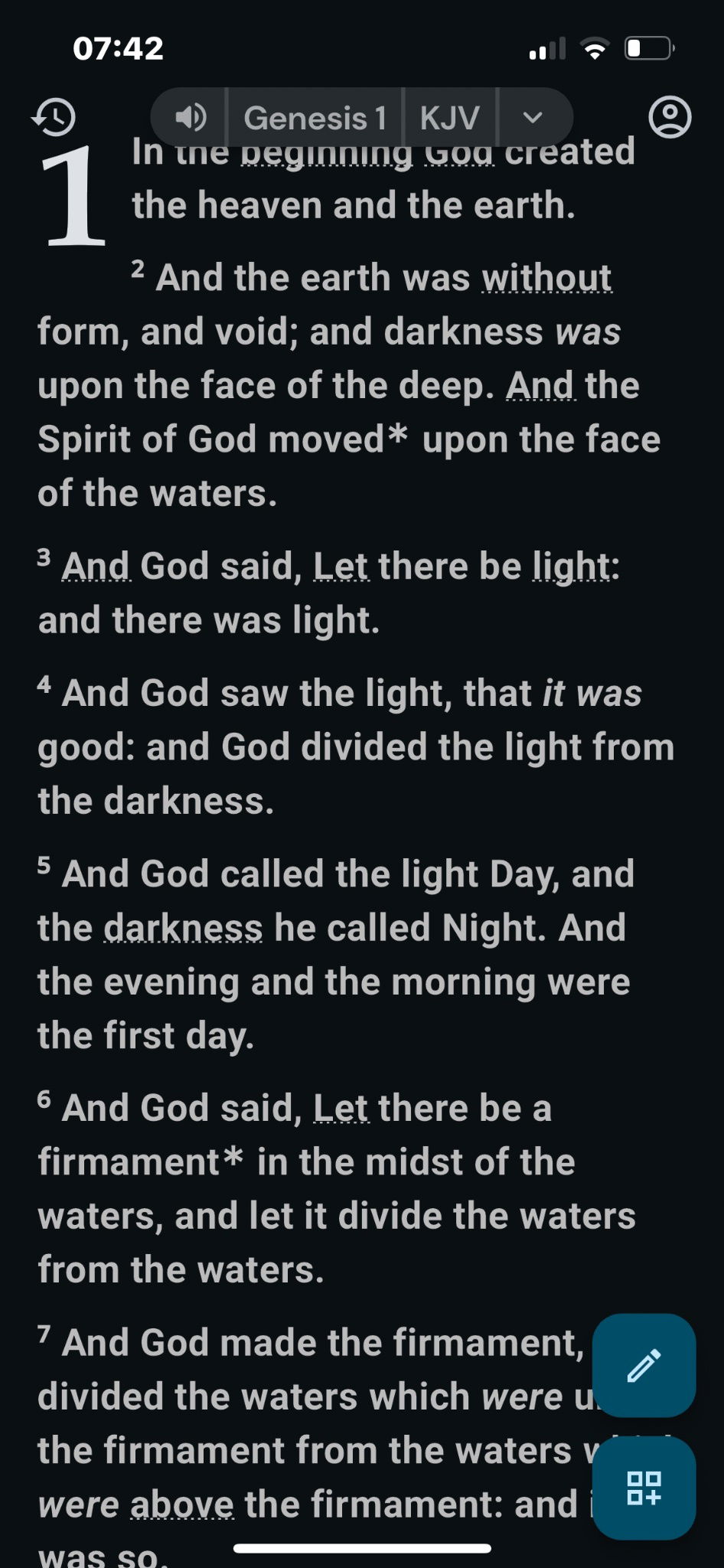Viewport: 724px width, 1568px height.
Task: Tap the underlined word "without" in verse 2
Action: [x=547, y=277]
